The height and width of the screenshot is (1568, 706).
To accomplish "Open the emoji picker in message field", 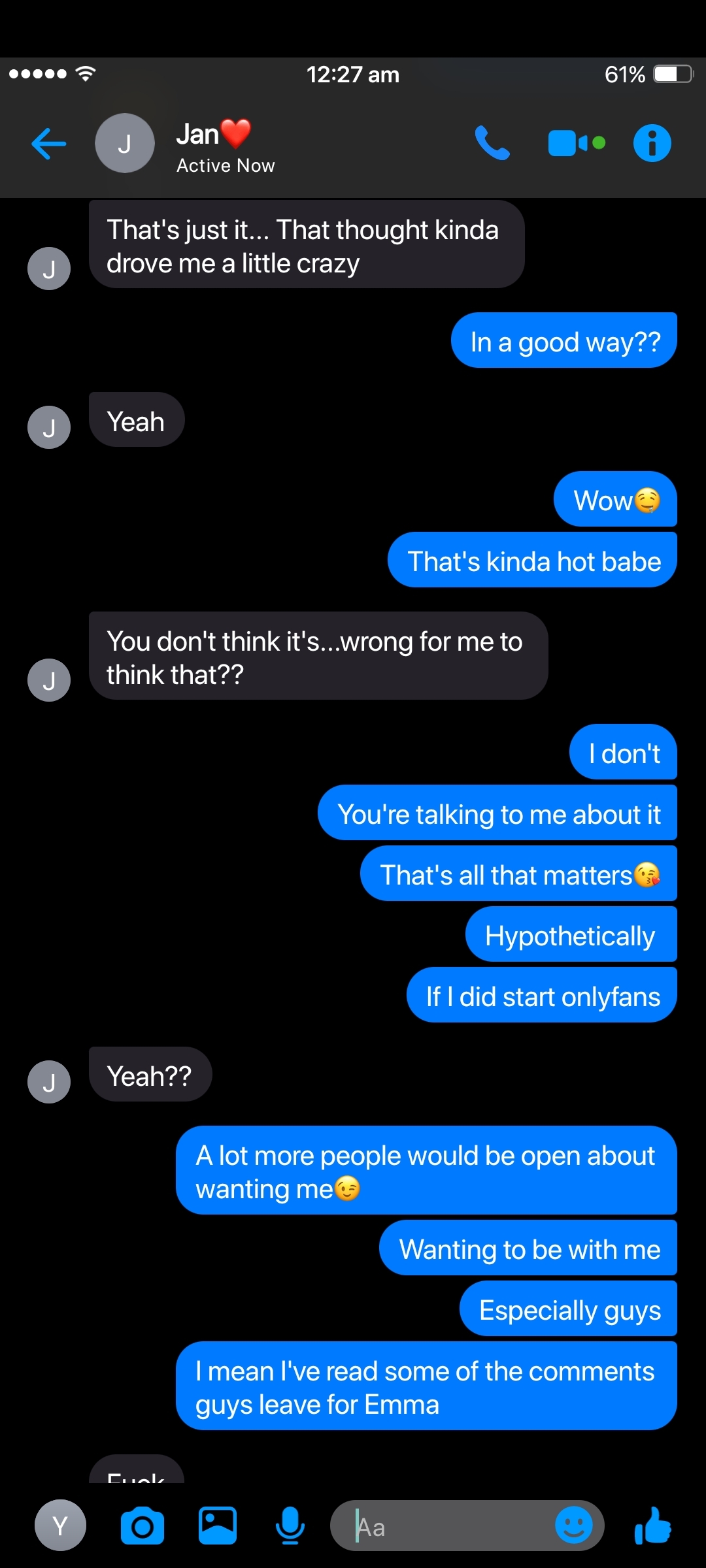I will coord(574,1526).
